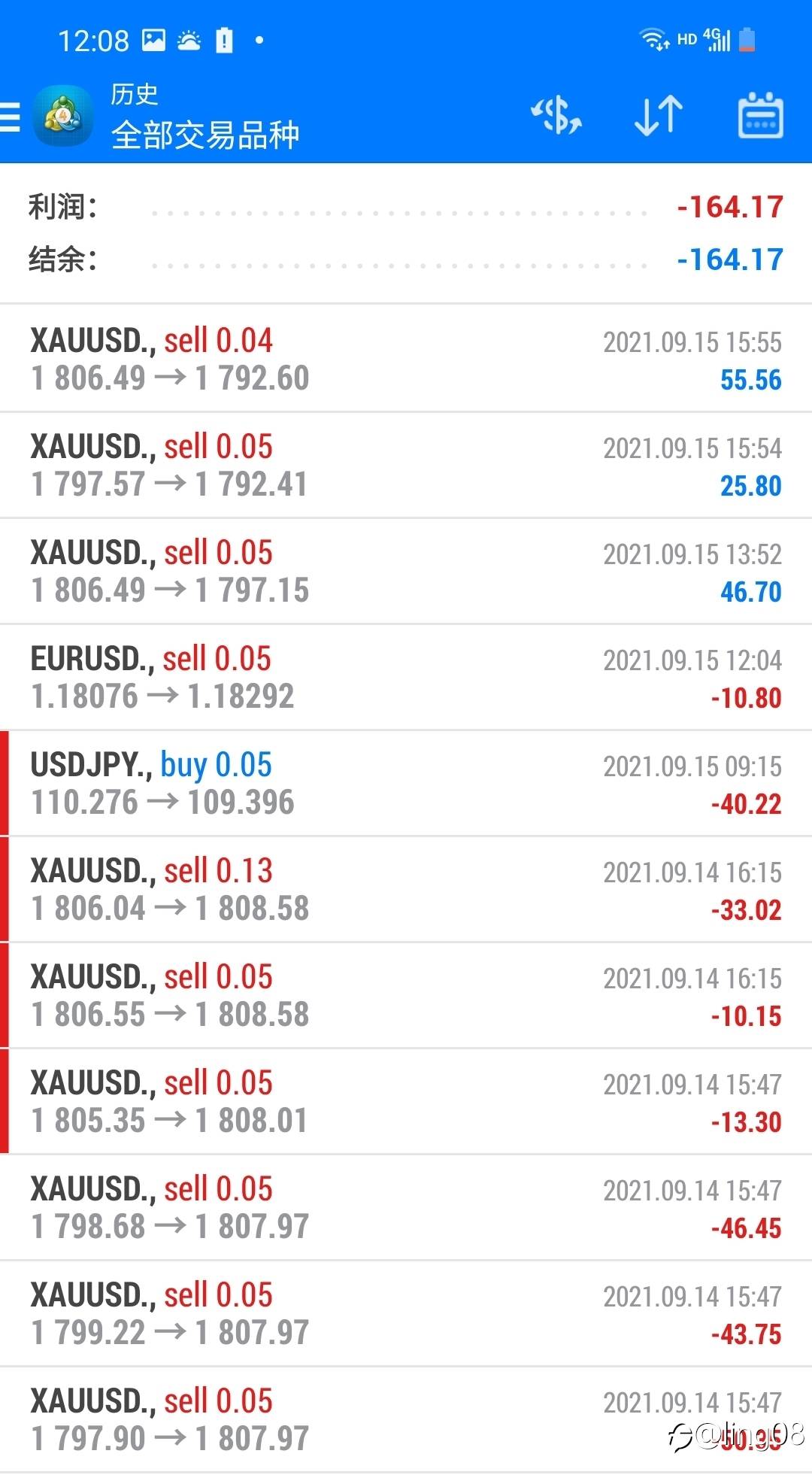Open XAUUSD trade with loss -10.15
The width and height of the screenshot is (812, 1481).
406,995
